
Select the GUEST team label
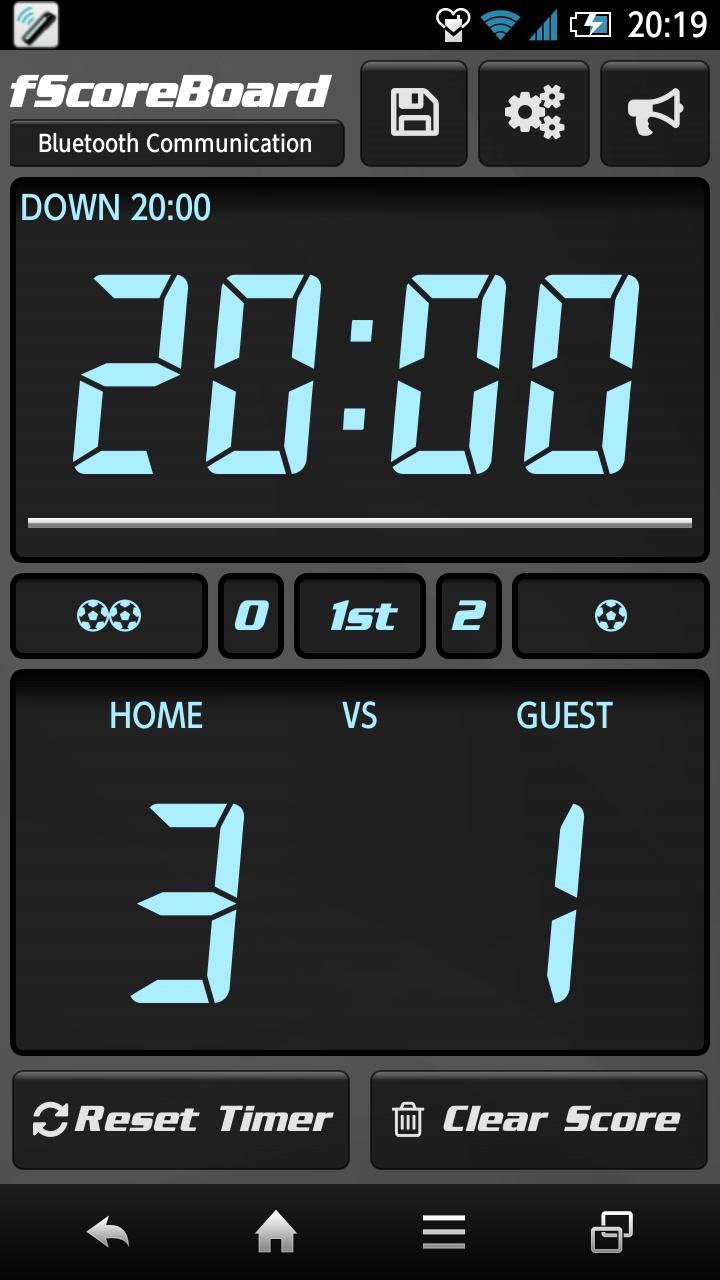click(565, 715)
